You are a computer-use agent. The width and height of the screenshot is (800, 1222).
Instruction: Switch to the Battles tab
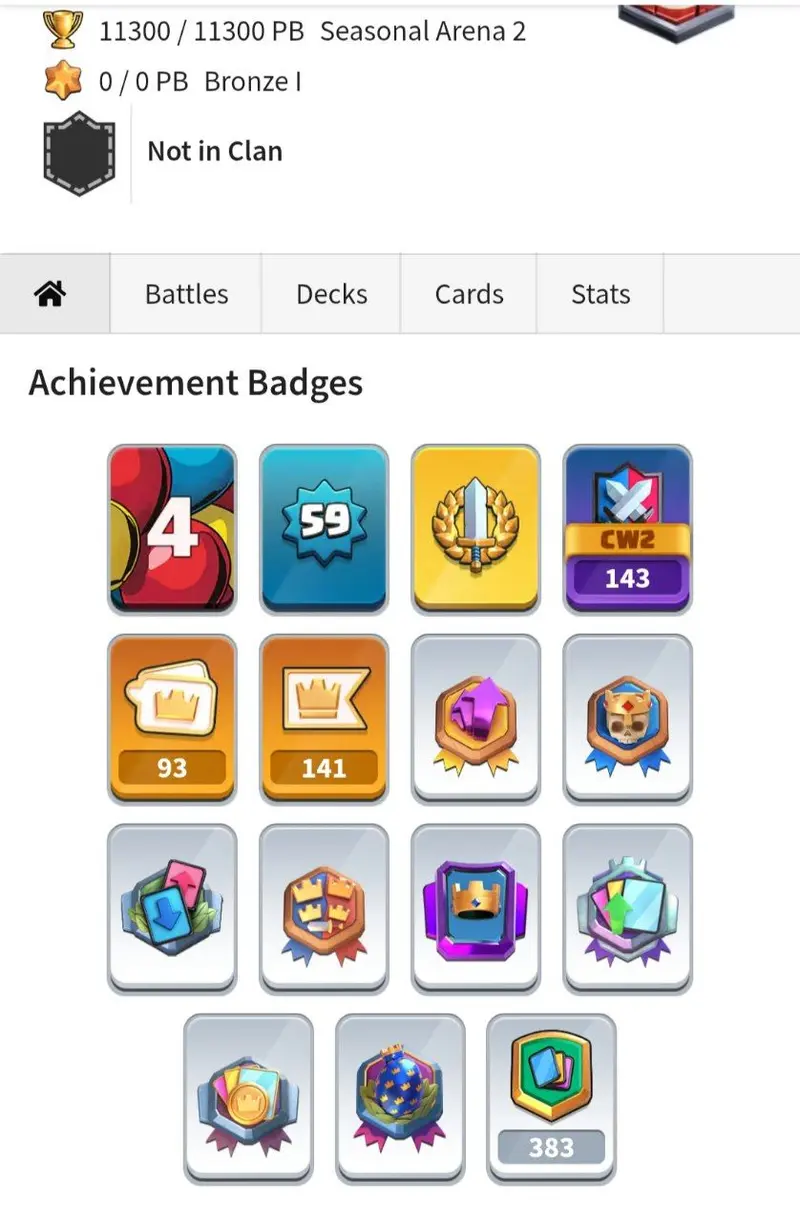[x=186, y=294]
